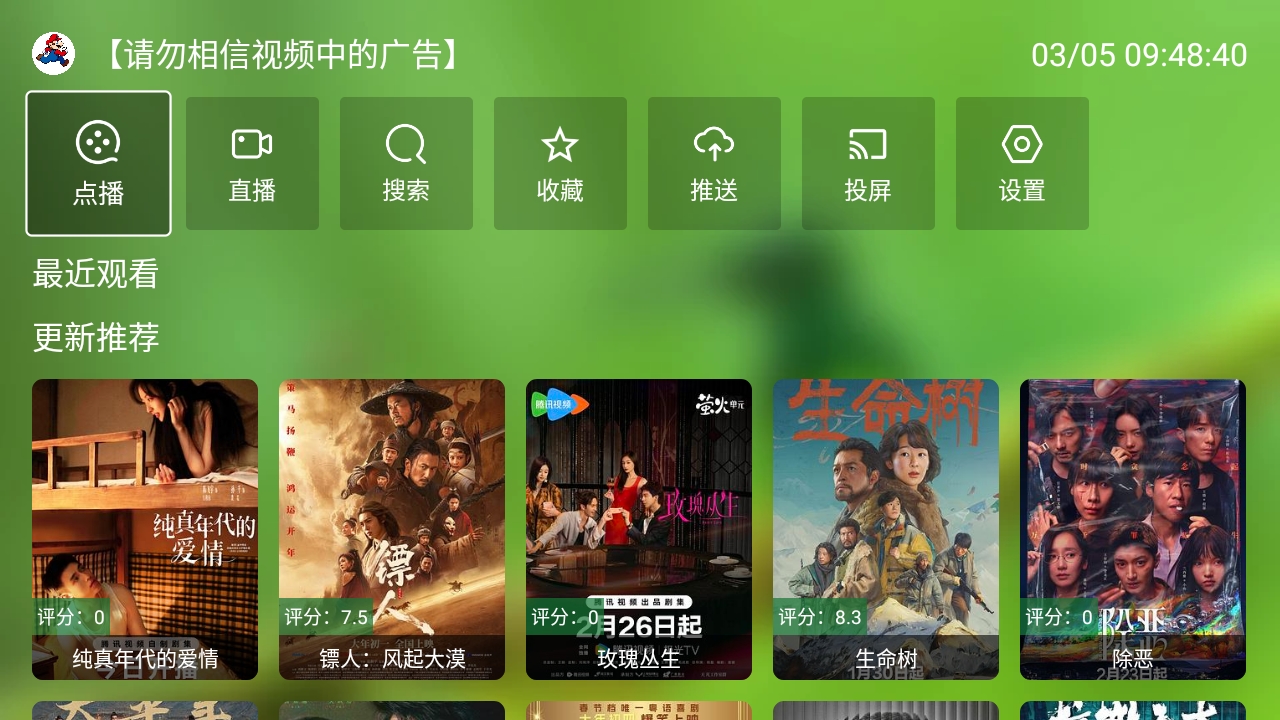The width and height of the screenshot is (1280, 720).
Task: Select the 镖人：风起大漠 card
Action: coord(392,529)
